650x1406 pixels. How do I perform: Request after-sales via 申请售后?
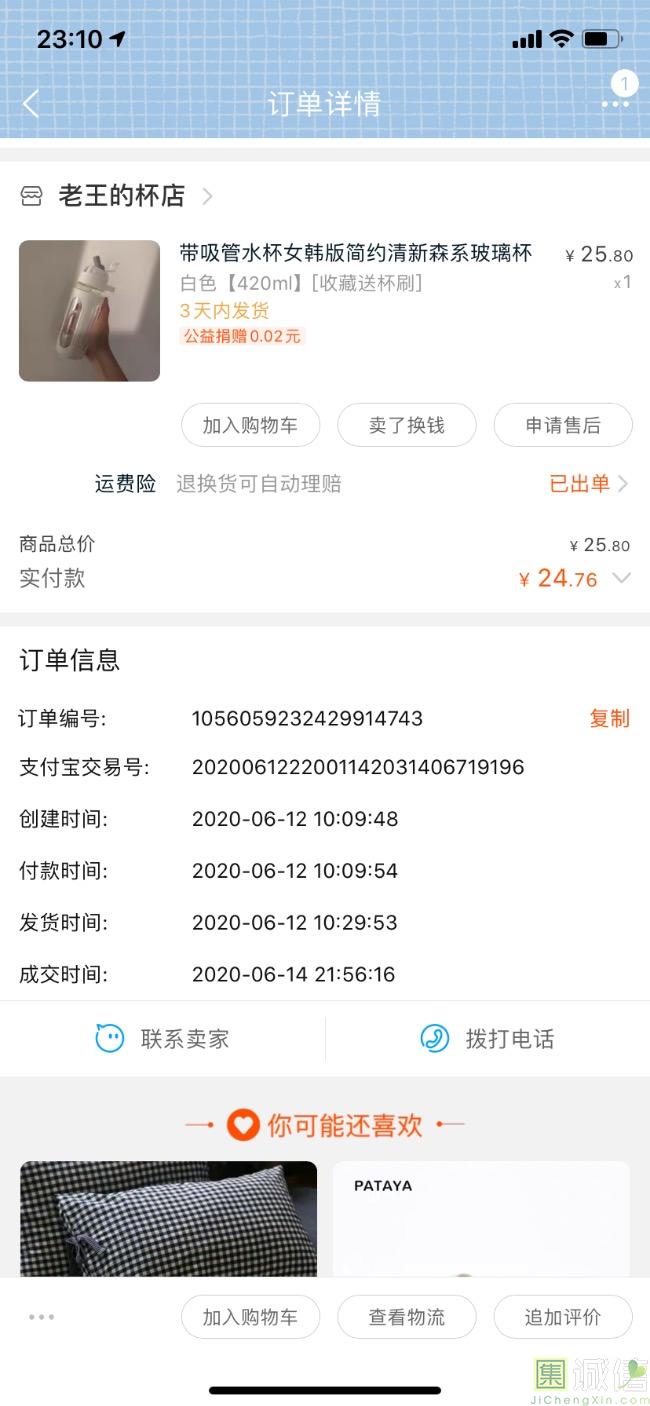click(562, 425)
